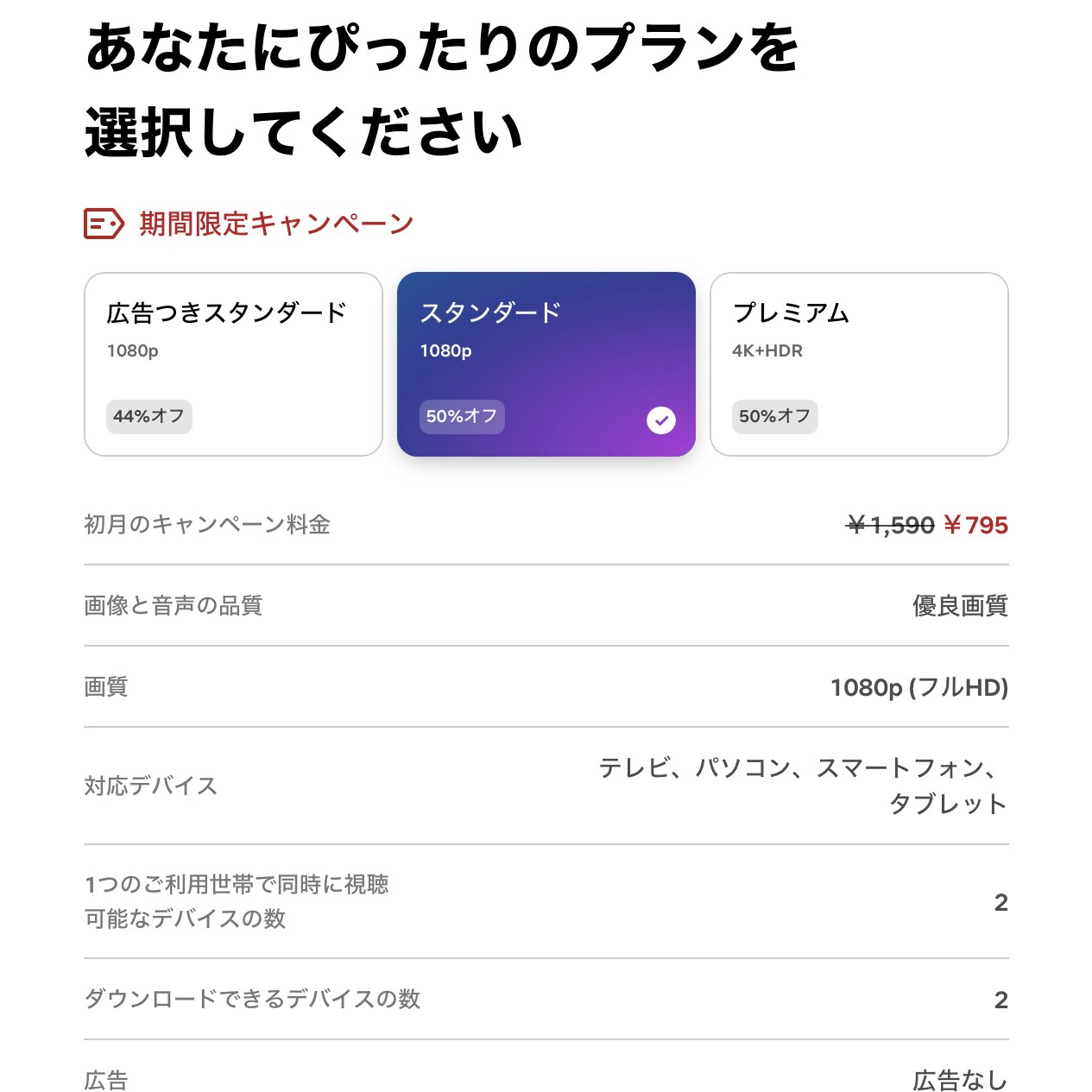Pick the プレミアム plan card
The width and height of the screenshot is (1092, 1092).
pyautogui.click(x=858, y=363)
